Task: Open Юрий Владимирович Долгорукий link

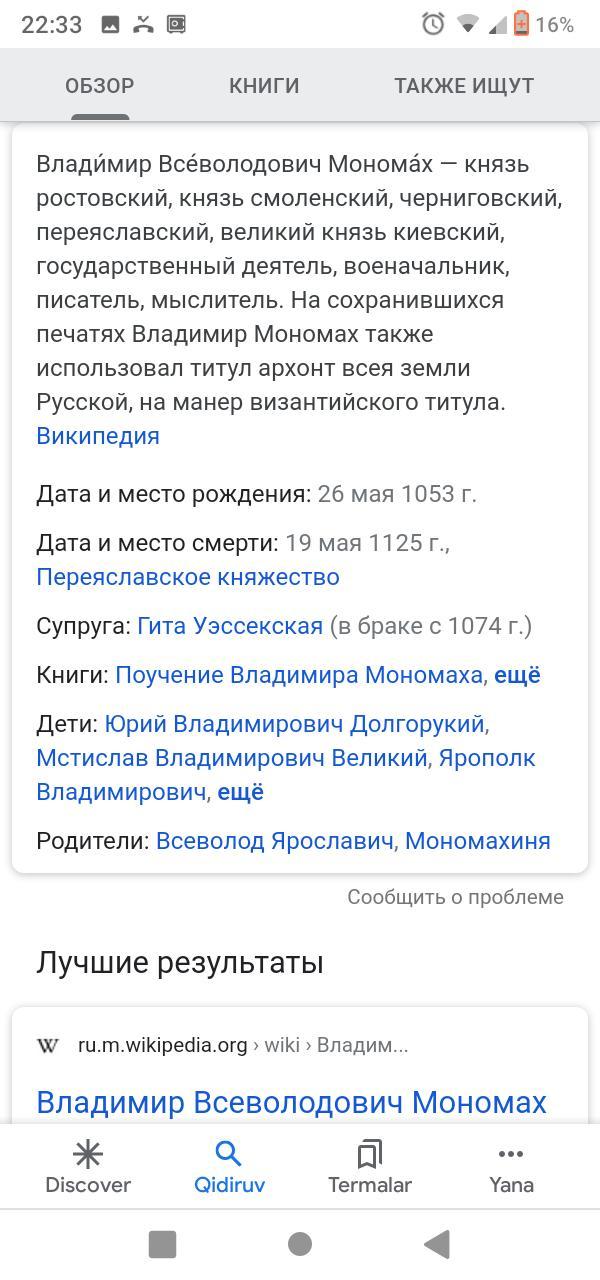Action: click(x=295, y=724)
